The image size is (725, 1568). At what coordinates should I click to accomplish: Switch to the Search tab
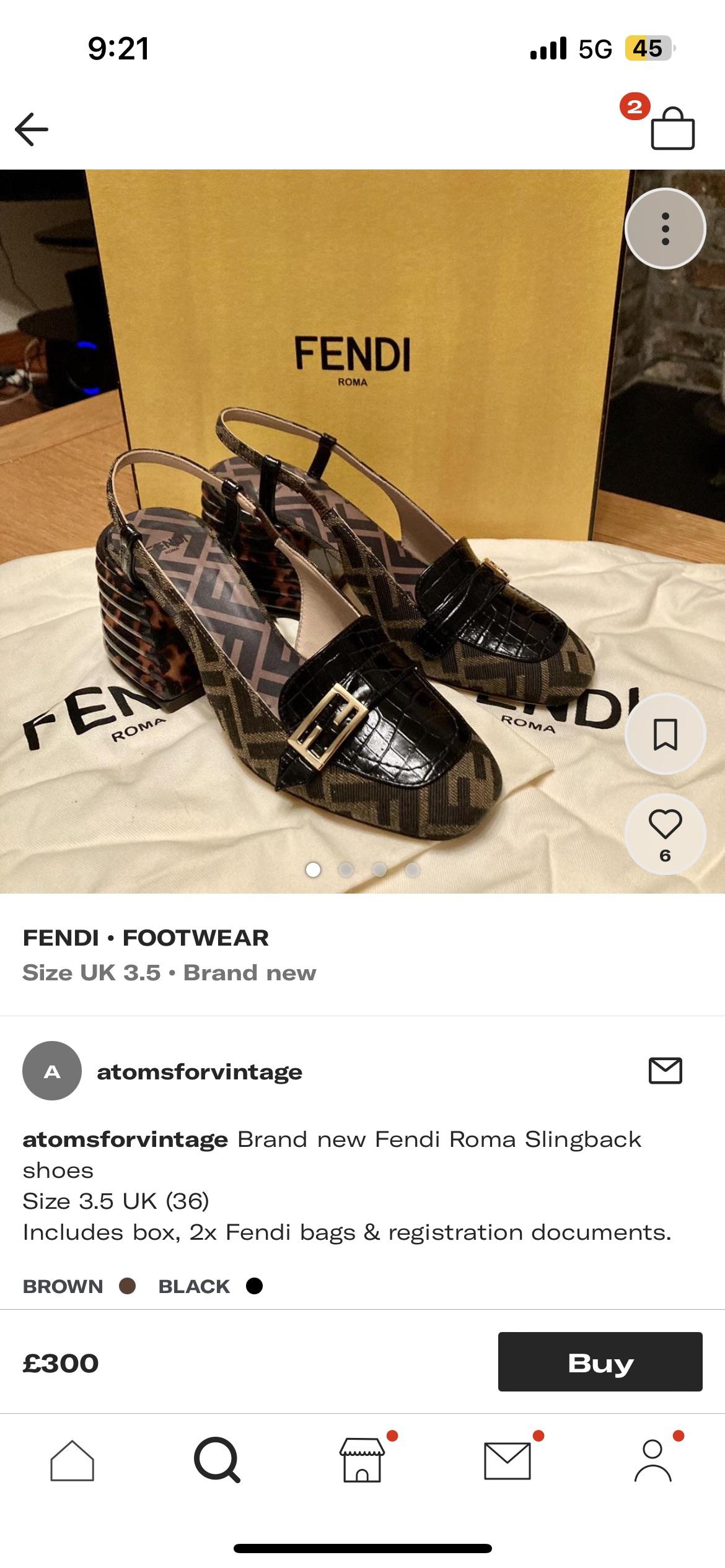click(x=217, y=1461)
